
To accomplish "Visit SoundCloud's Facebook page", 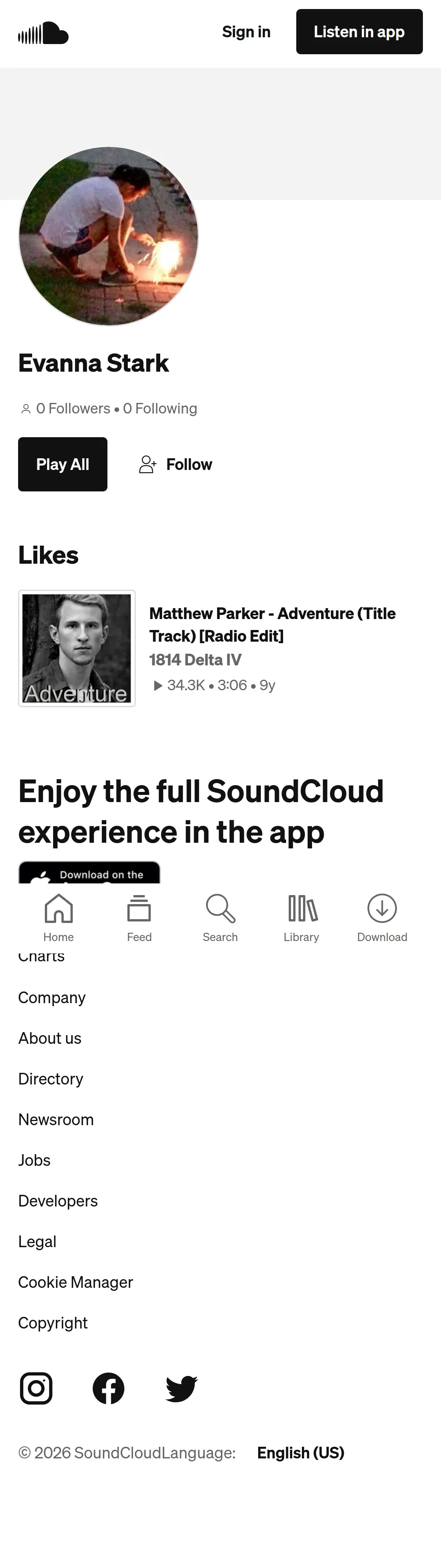I will (109, 1388).
